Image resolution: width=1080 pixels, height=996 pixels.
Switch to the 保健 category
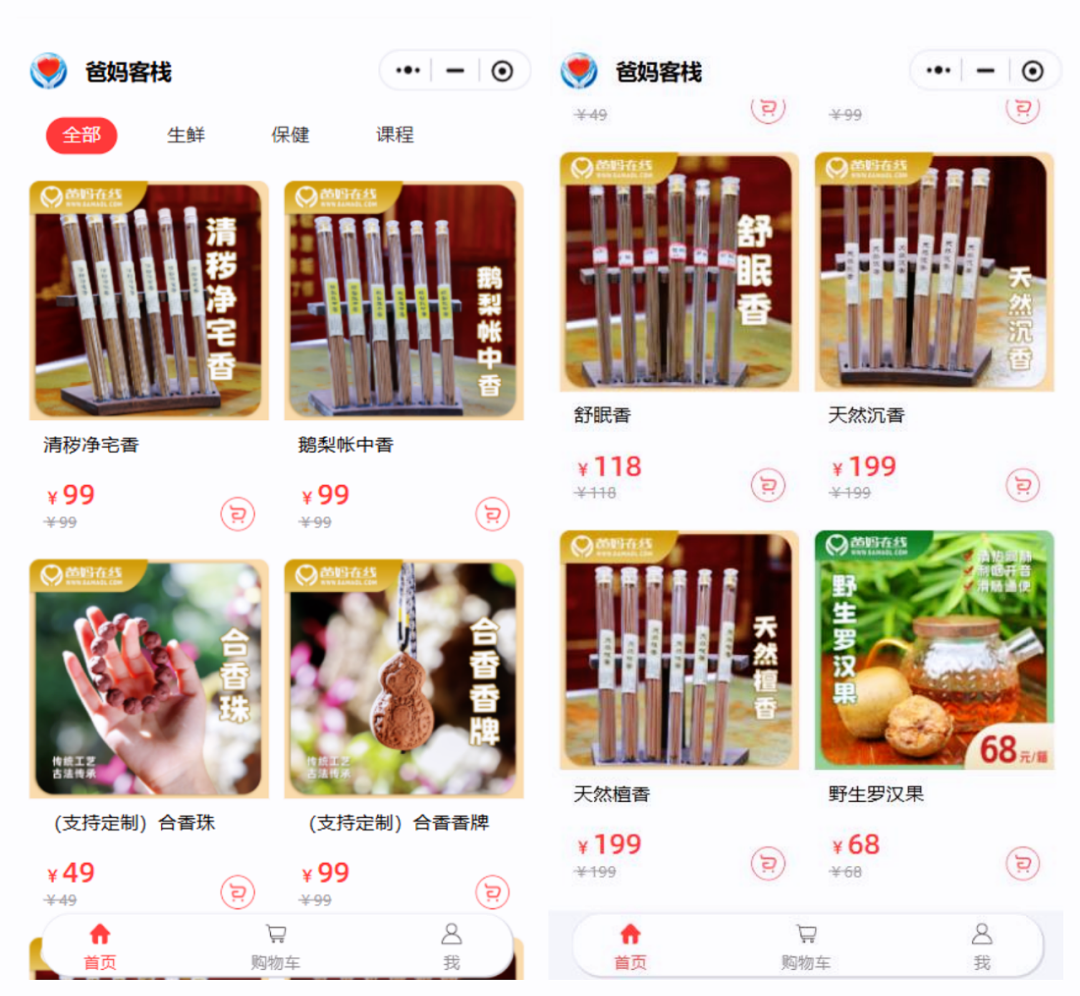[x=290, y=135]
